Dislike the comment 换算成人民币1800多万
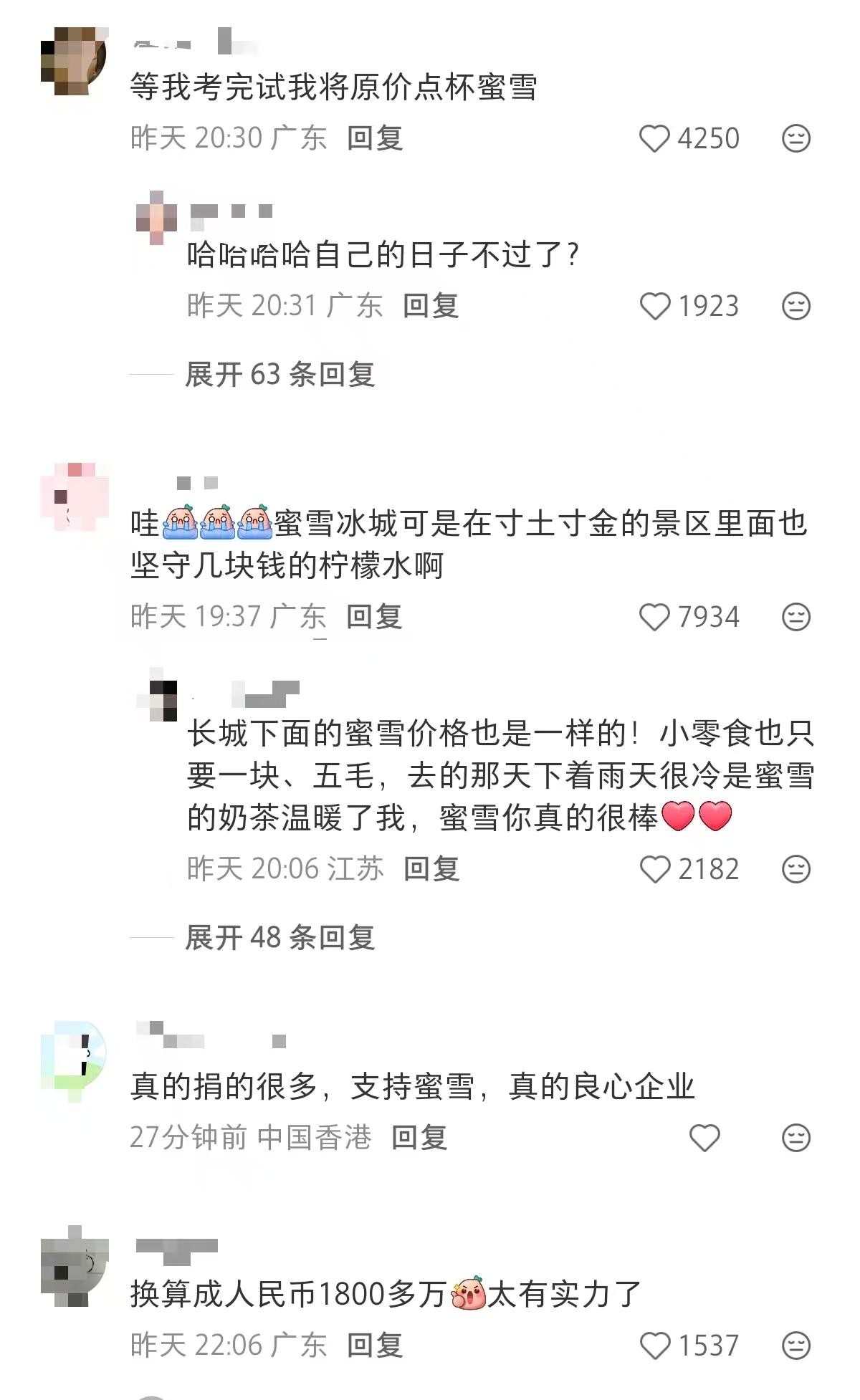Screen dimensions: 860x1400 (795, 1346)
